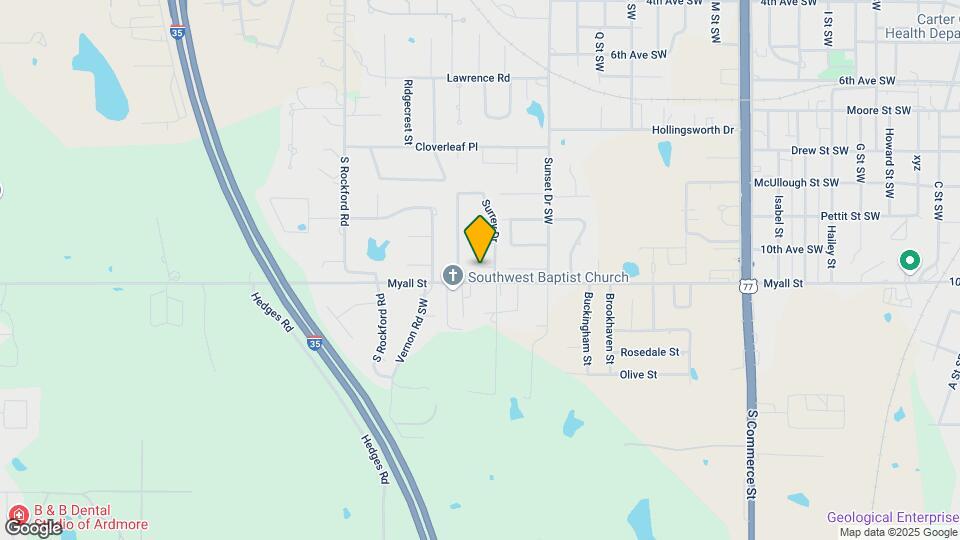This screenshot has height=540, width=960.
Task: Open the Southwest Baptist Church place marker
Action: 453,276
